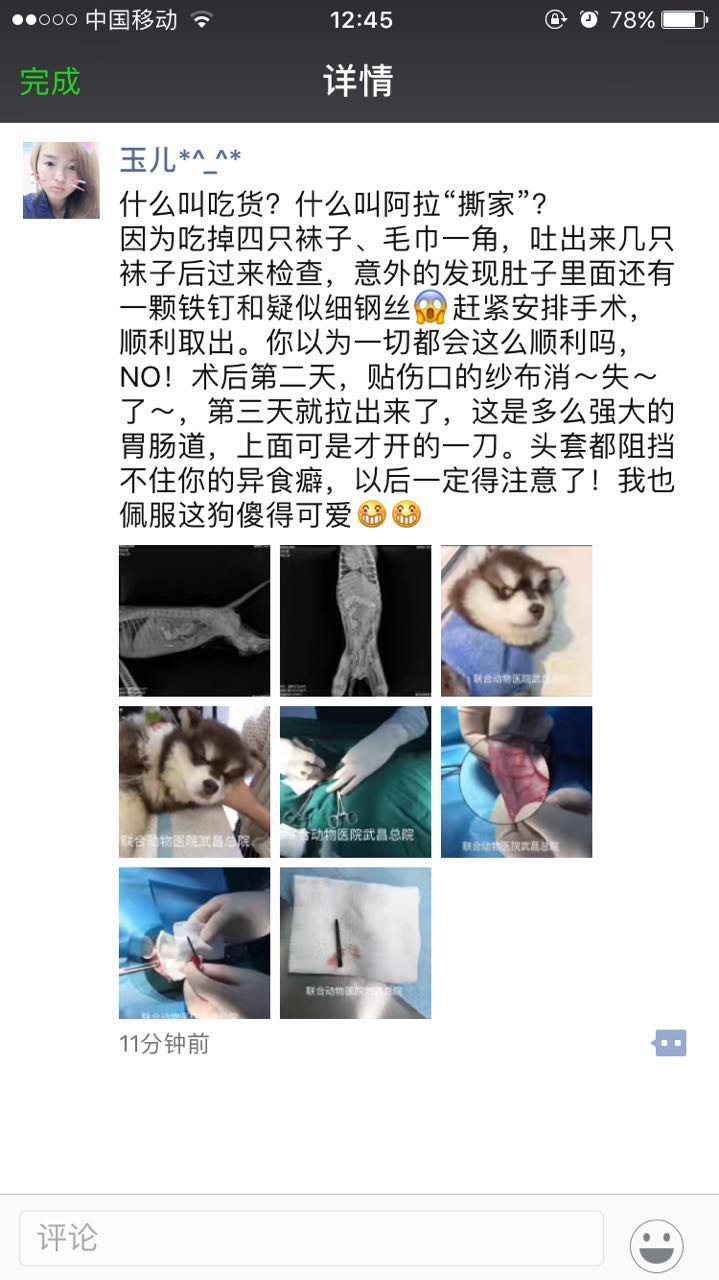Focus the 评论 comment input box

311,1238
